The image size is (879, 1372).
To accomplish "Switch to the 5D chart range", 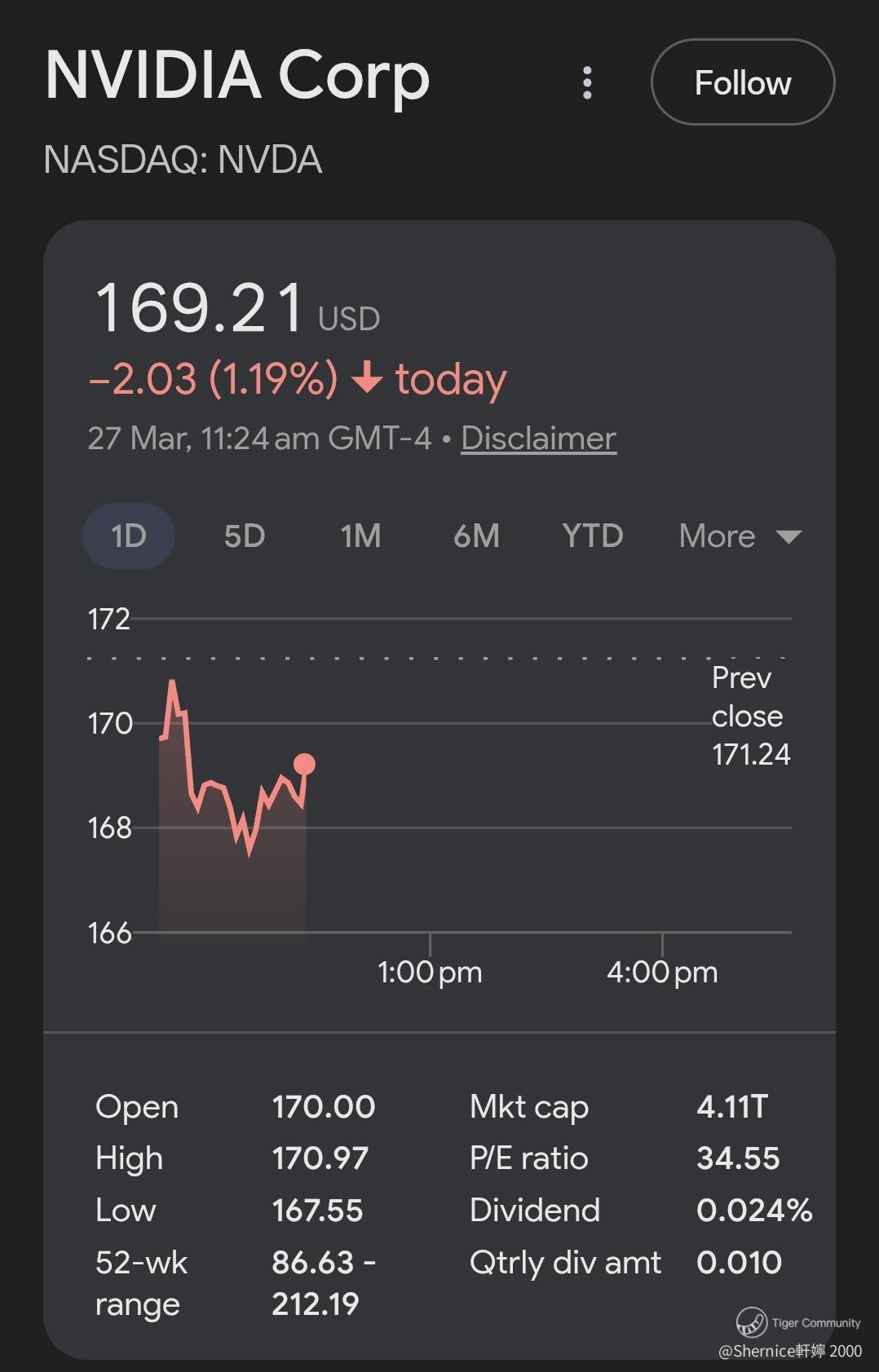I will point(245,536).
